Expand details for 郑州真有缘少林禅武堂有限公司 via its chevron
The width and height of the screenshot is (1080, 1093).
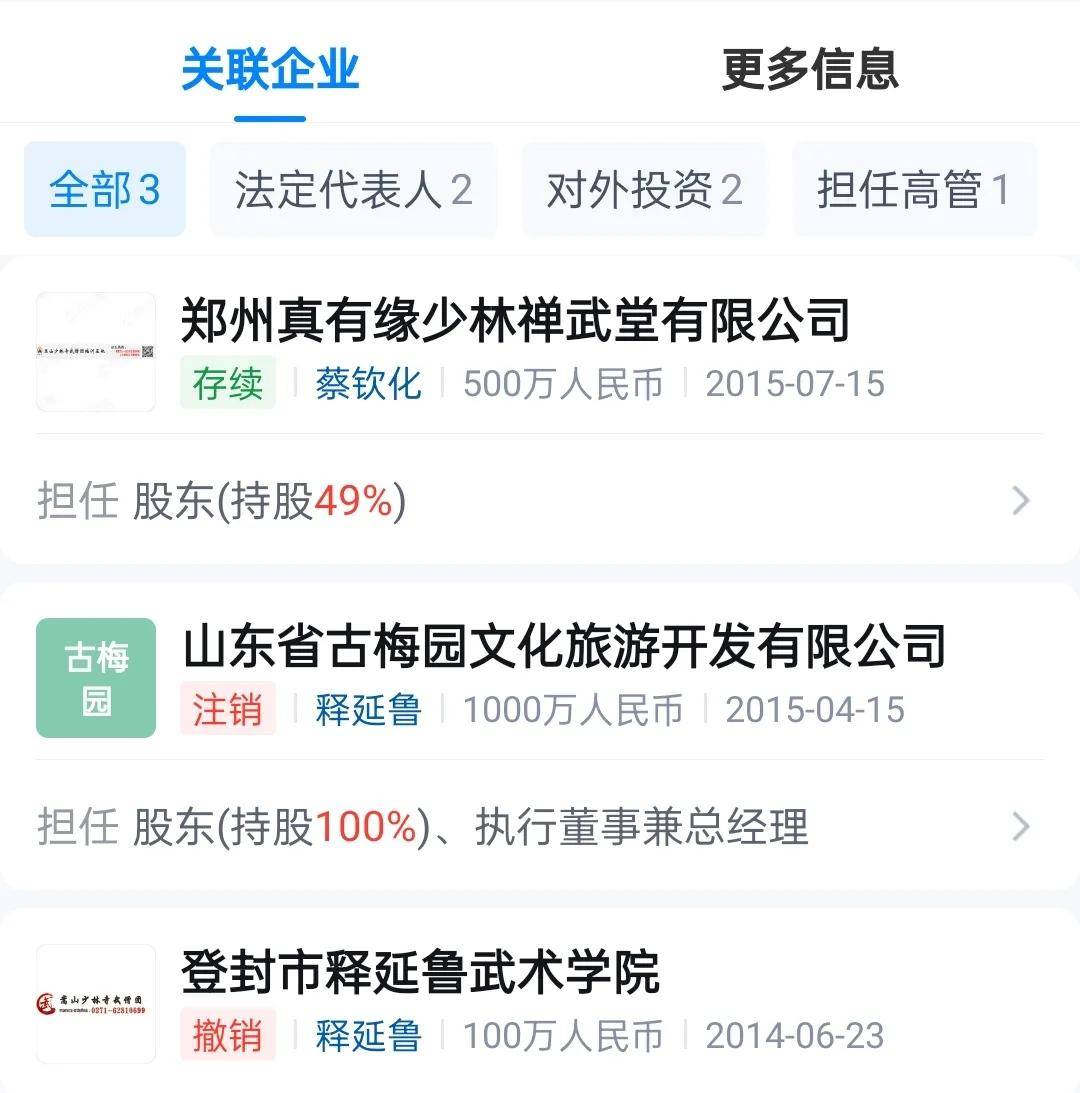click(1020, 500)
